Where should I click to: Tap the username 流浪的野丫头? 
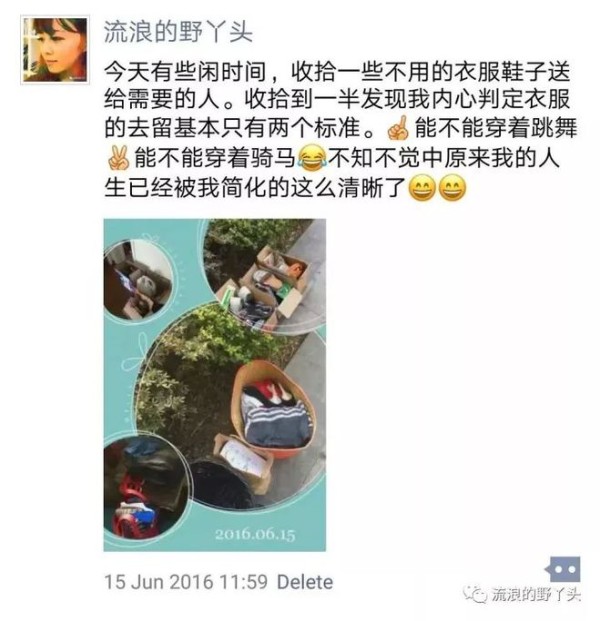click(x=178, y=31)
